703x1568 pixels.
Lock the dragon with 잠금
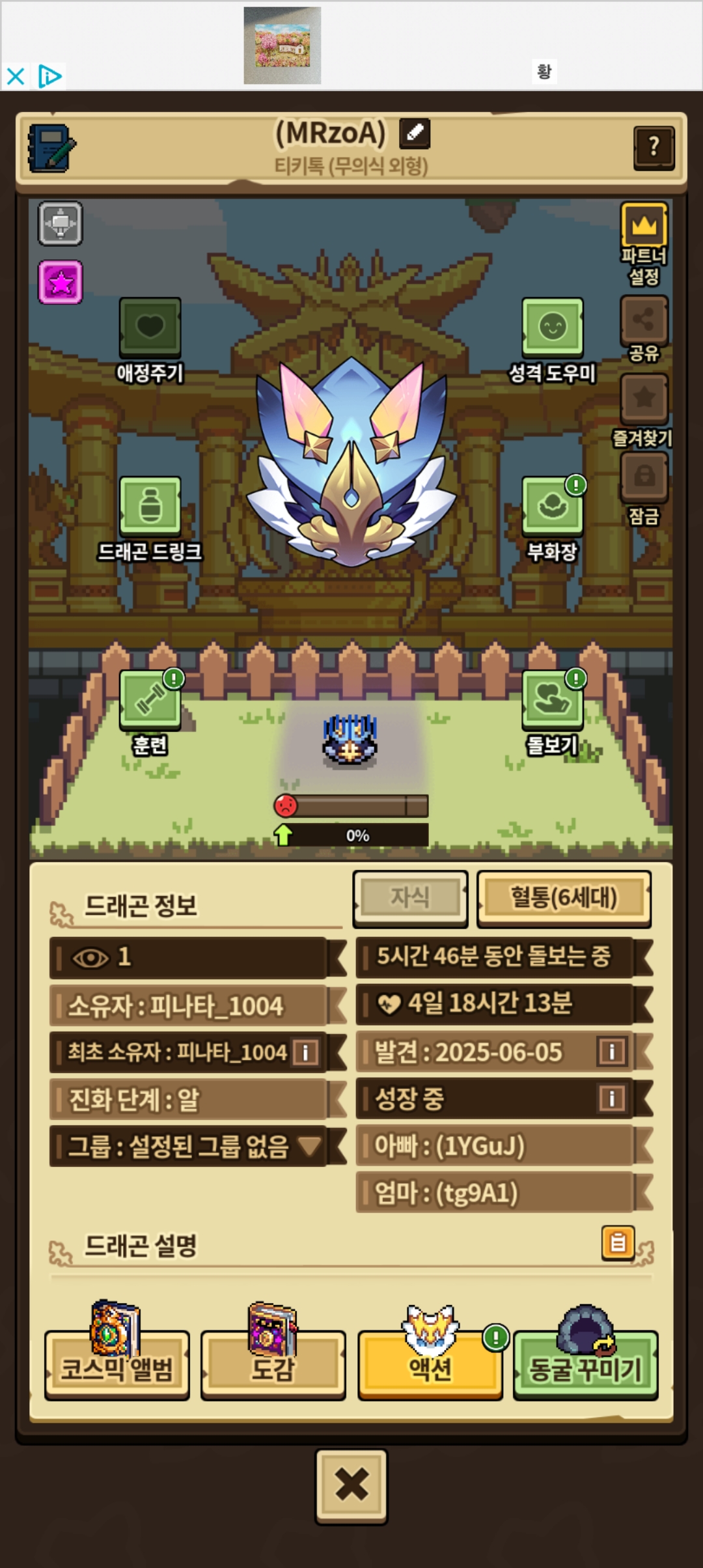click(644, 476)
